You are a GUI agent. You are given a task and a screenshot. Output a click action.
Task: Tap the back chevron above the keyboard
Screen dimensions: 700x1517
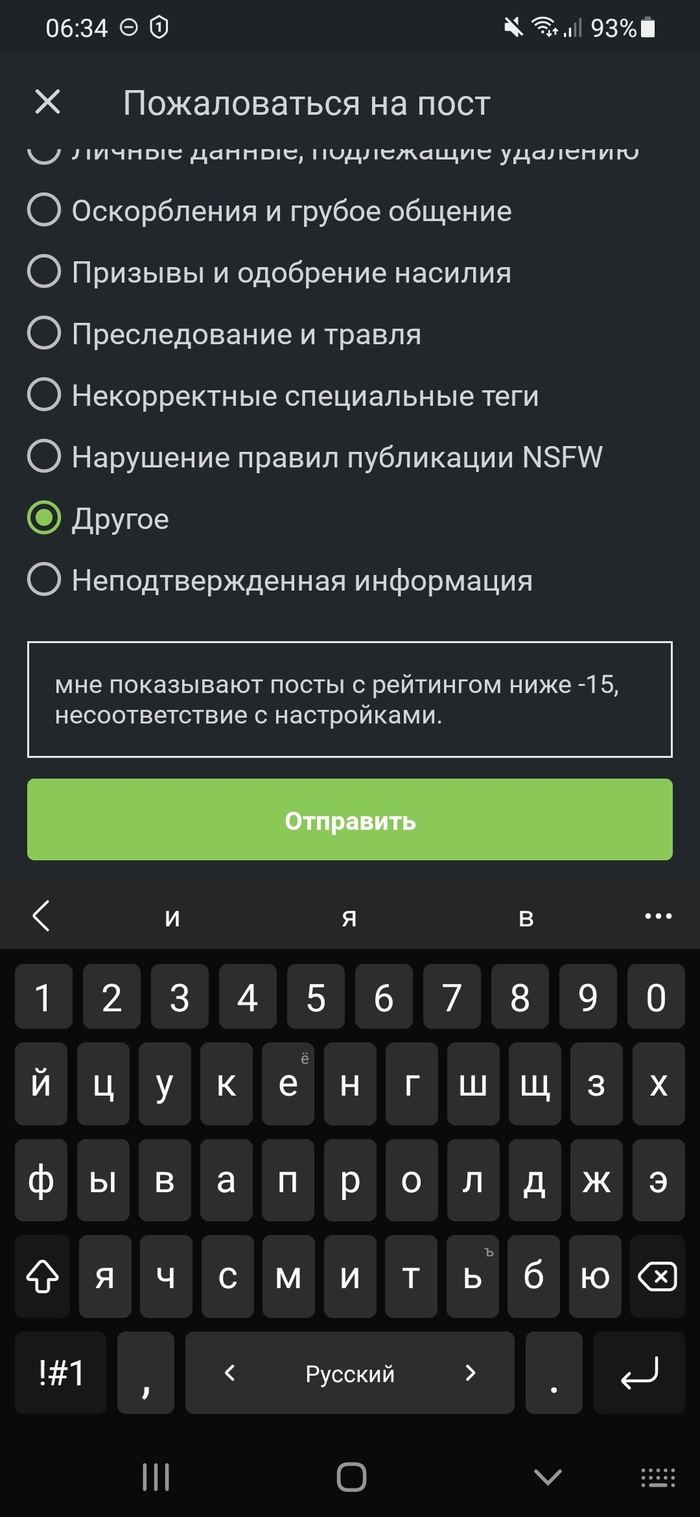[41, 916]
